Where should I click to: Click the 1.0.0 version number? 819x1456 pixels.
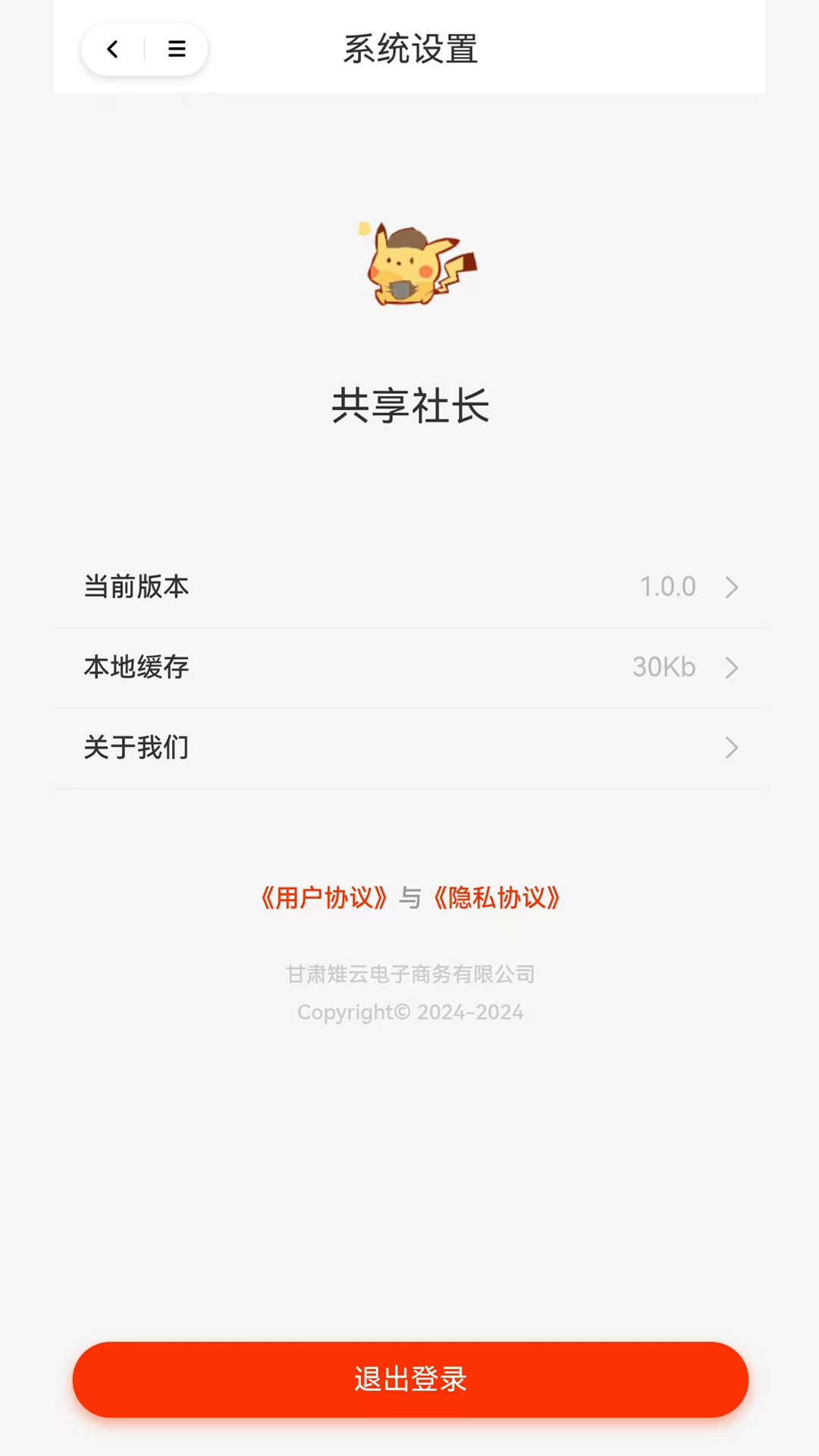point(667,586)
